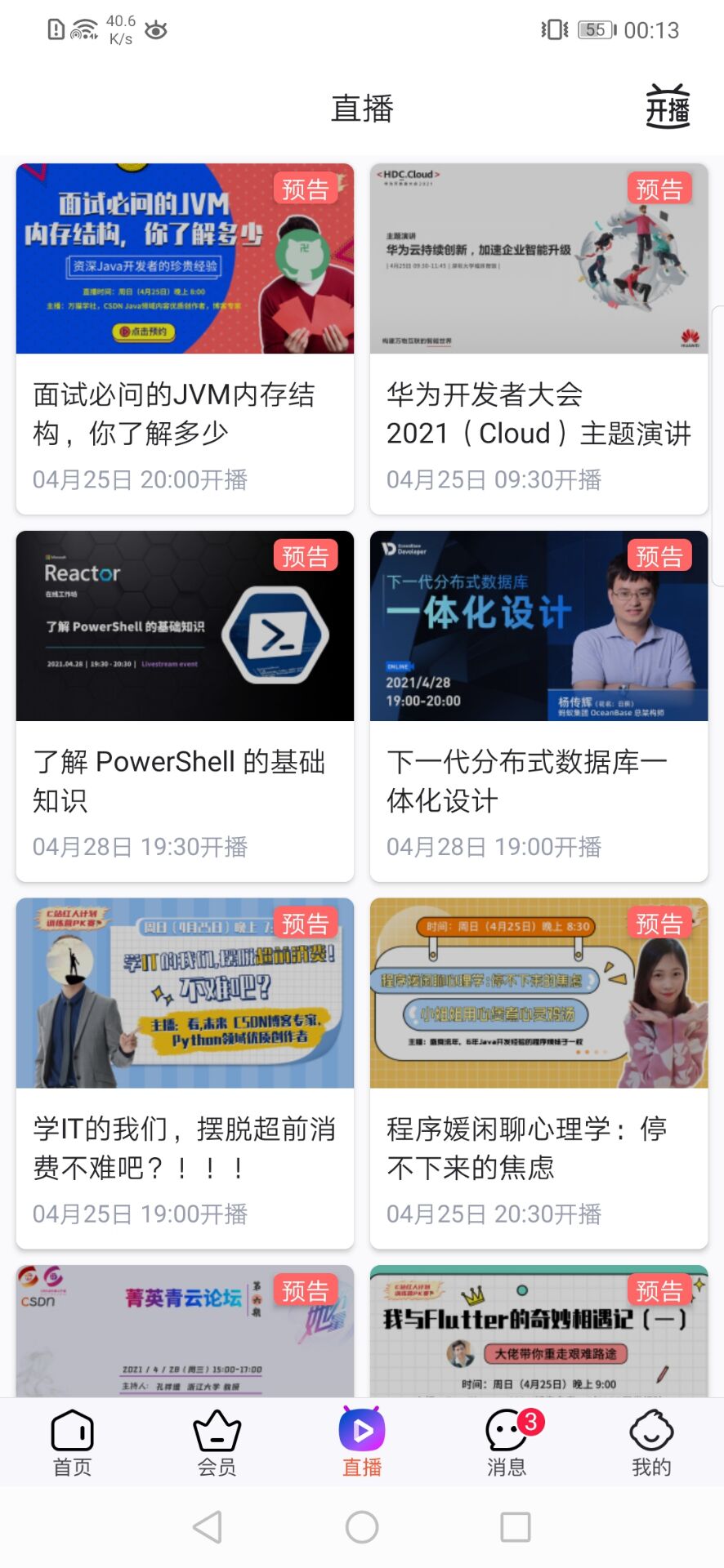View 我与Flutter的奇妙相遇记 livestream preview
The width and height of the screenshot is (724, 1568).
tap(539, 1331)
